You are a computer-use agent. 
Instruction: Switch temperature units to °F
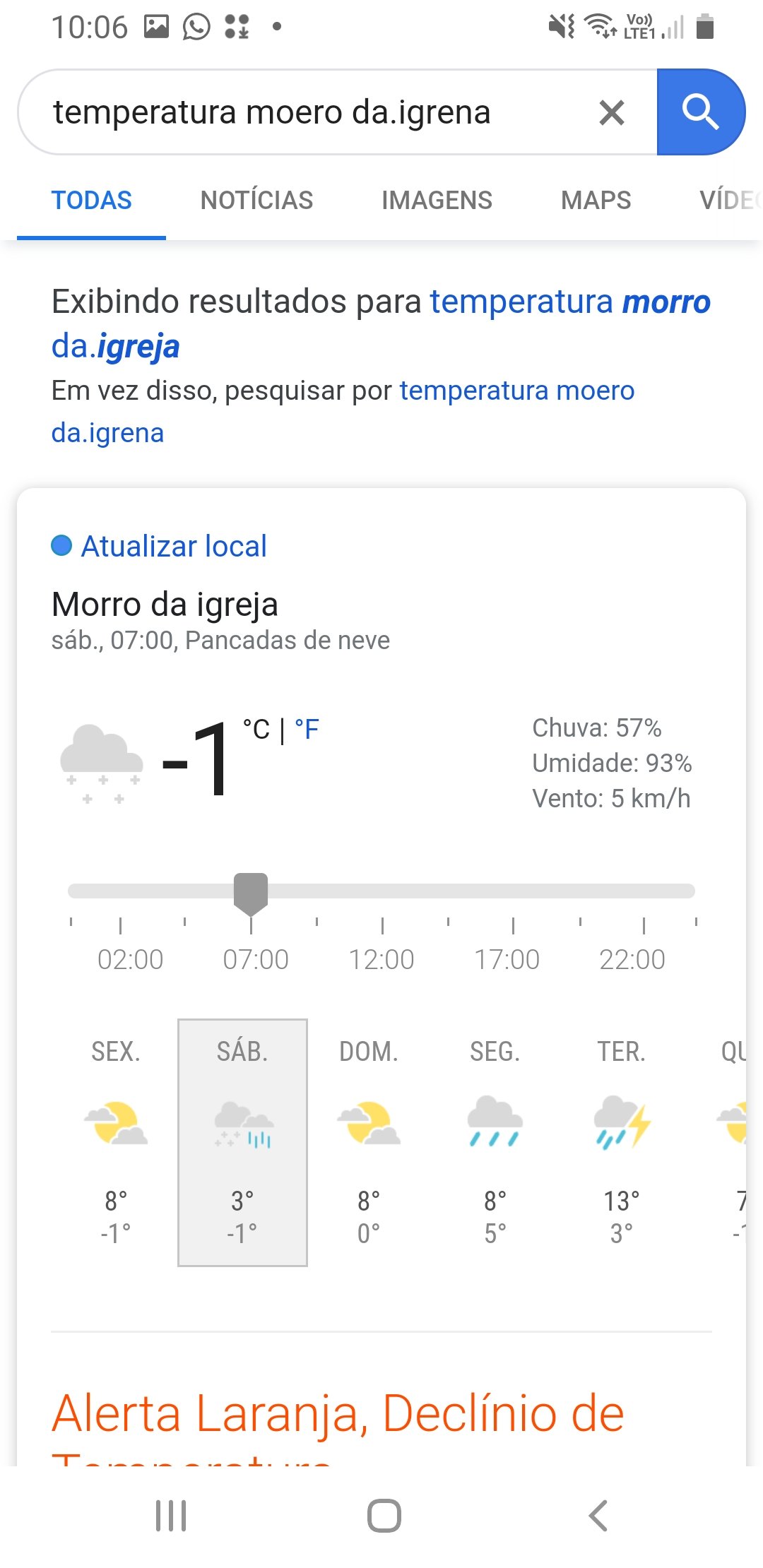click(307, 729)
